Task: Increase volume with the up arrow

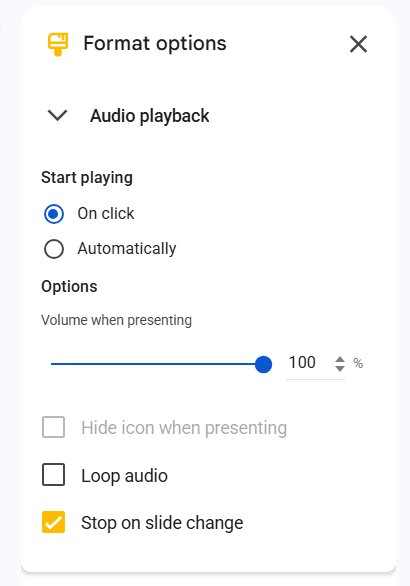Action: point(340,360)
